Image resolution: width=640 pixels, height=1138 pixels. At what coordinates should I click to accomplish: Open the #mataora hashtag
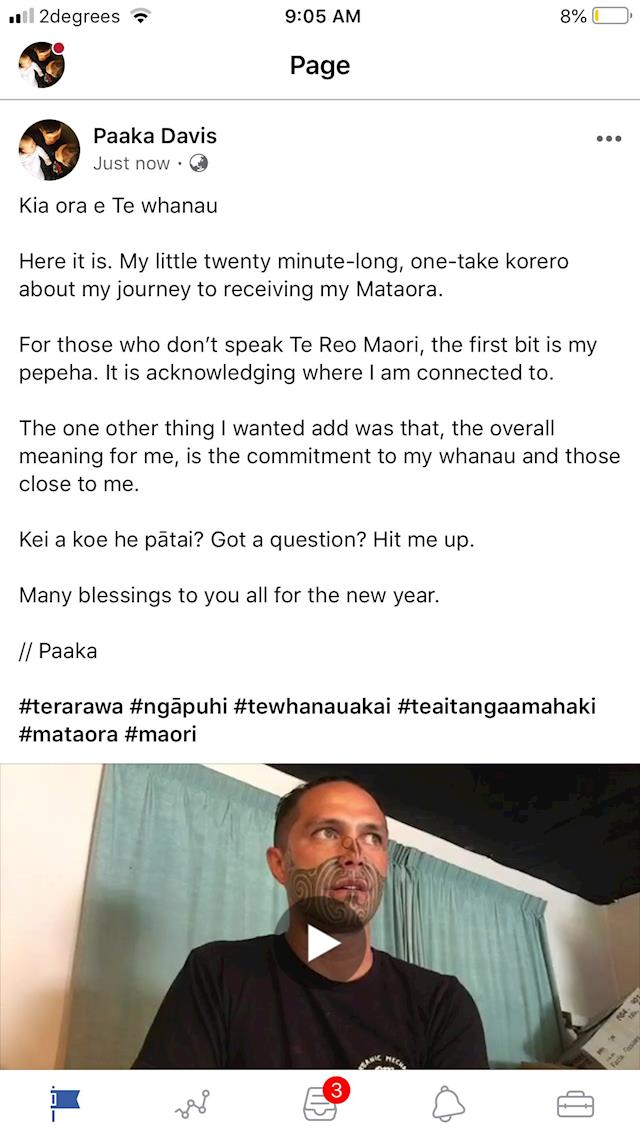click(x=67, y=734)
